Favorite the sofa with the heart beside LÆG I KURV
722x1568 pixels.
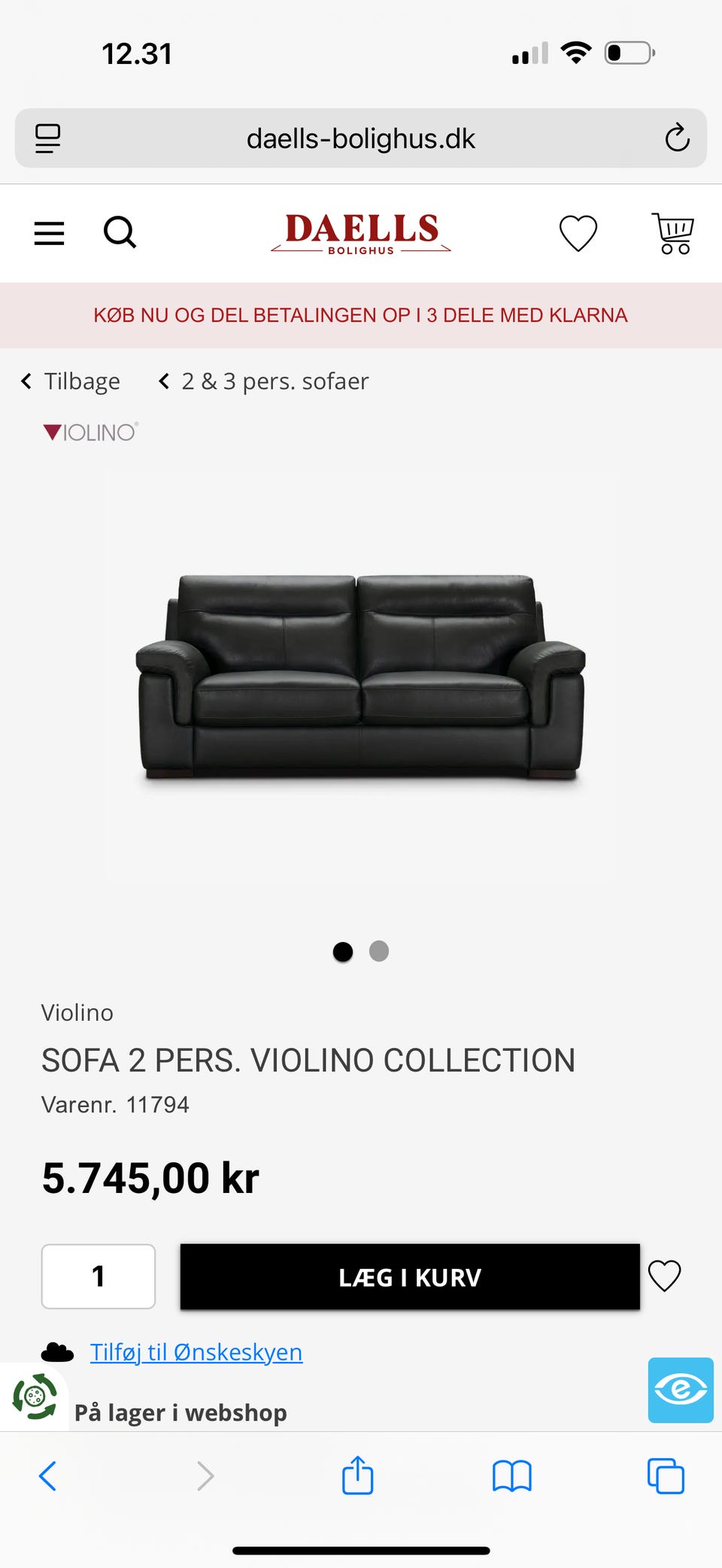coord(664,1276)
